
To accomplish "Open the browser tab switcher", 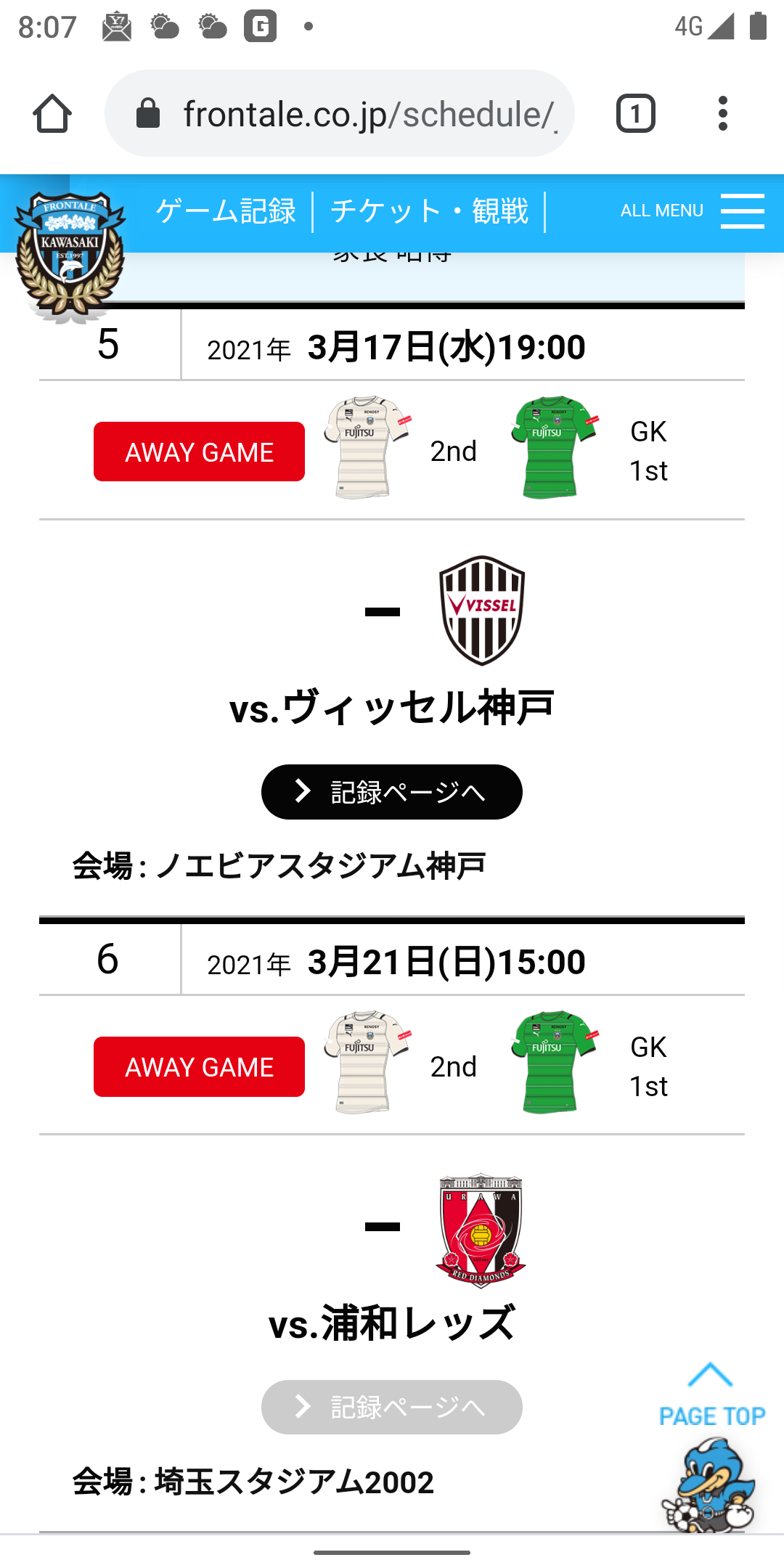I will pyautogui.click(x=635, y=114).
